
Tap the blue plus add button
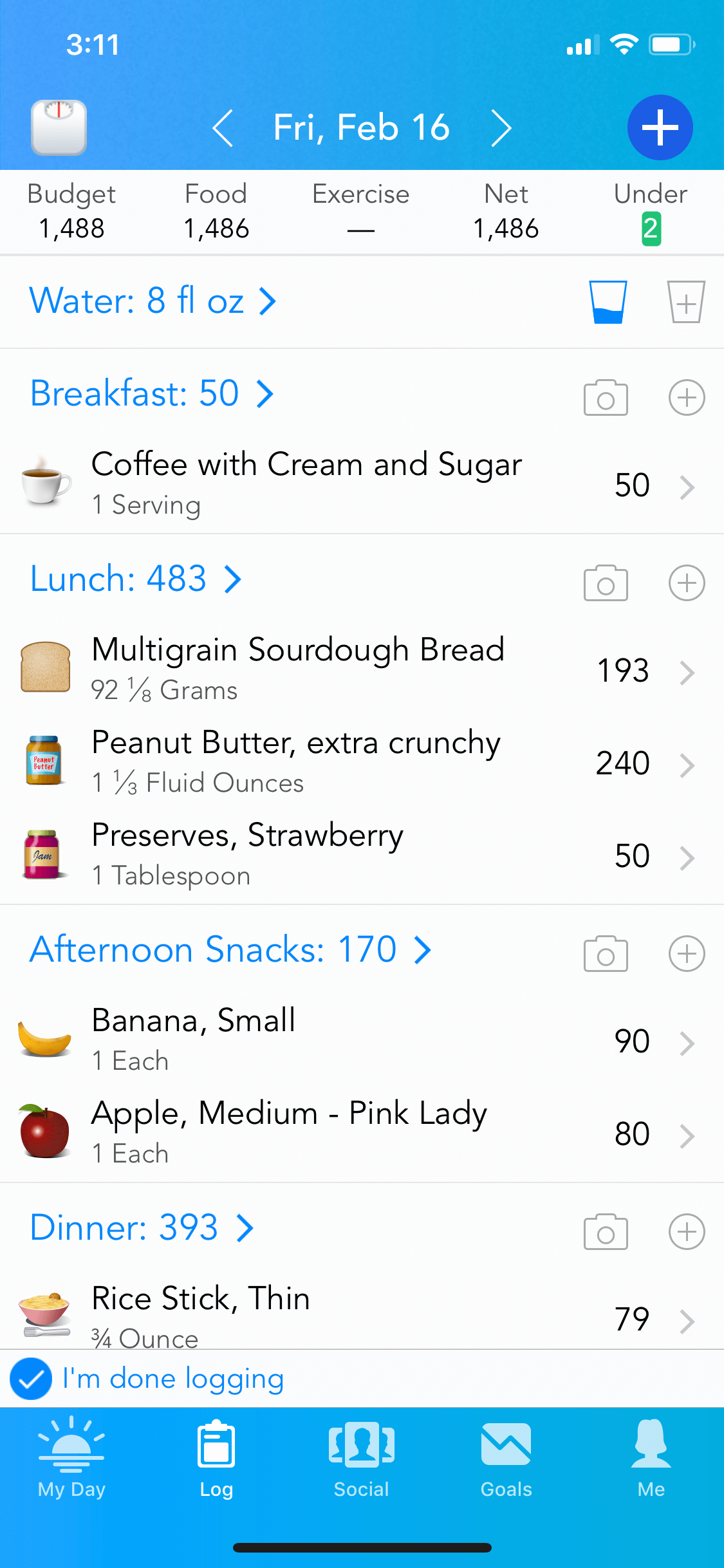point(660,127)
